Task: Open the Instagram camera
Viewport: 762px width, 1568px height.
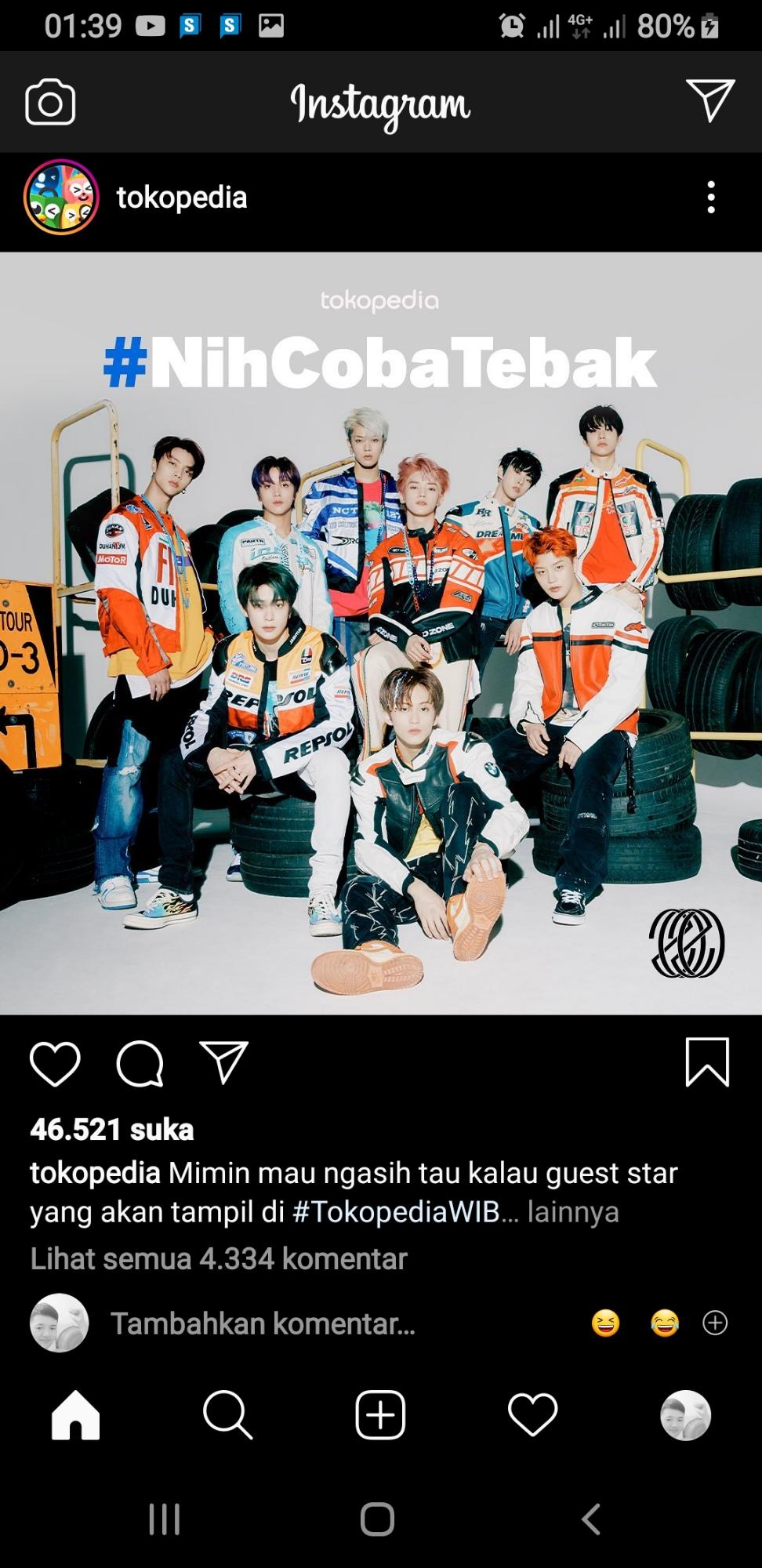Action: (50, 103)
